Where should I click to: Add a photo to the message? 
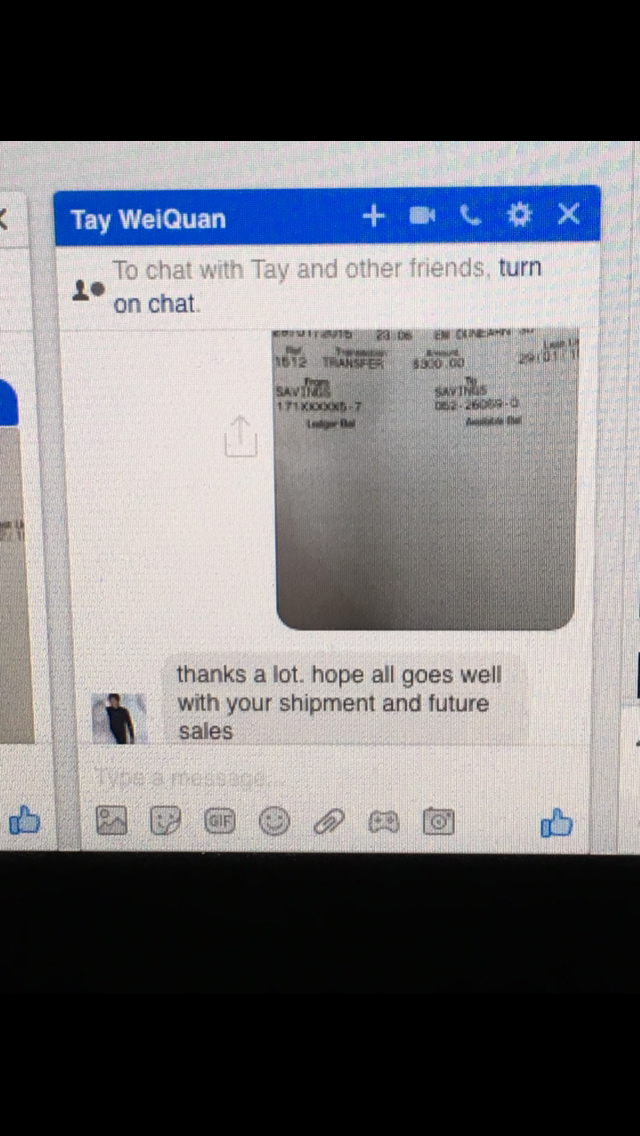point(111,822)
